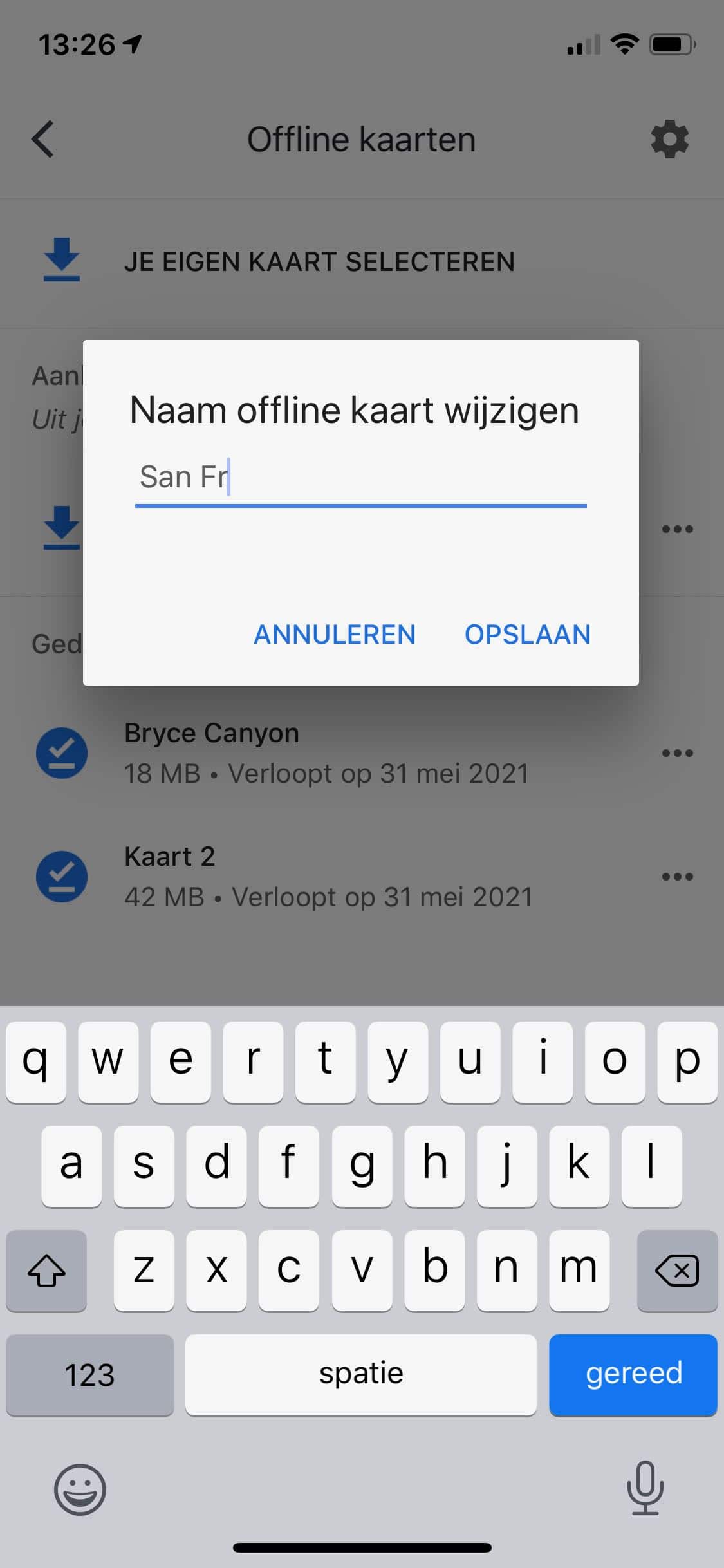Screen dimensions: 724x1568
Task: Cancel renaming with ANNULEREN
Action: pos(335,635)
